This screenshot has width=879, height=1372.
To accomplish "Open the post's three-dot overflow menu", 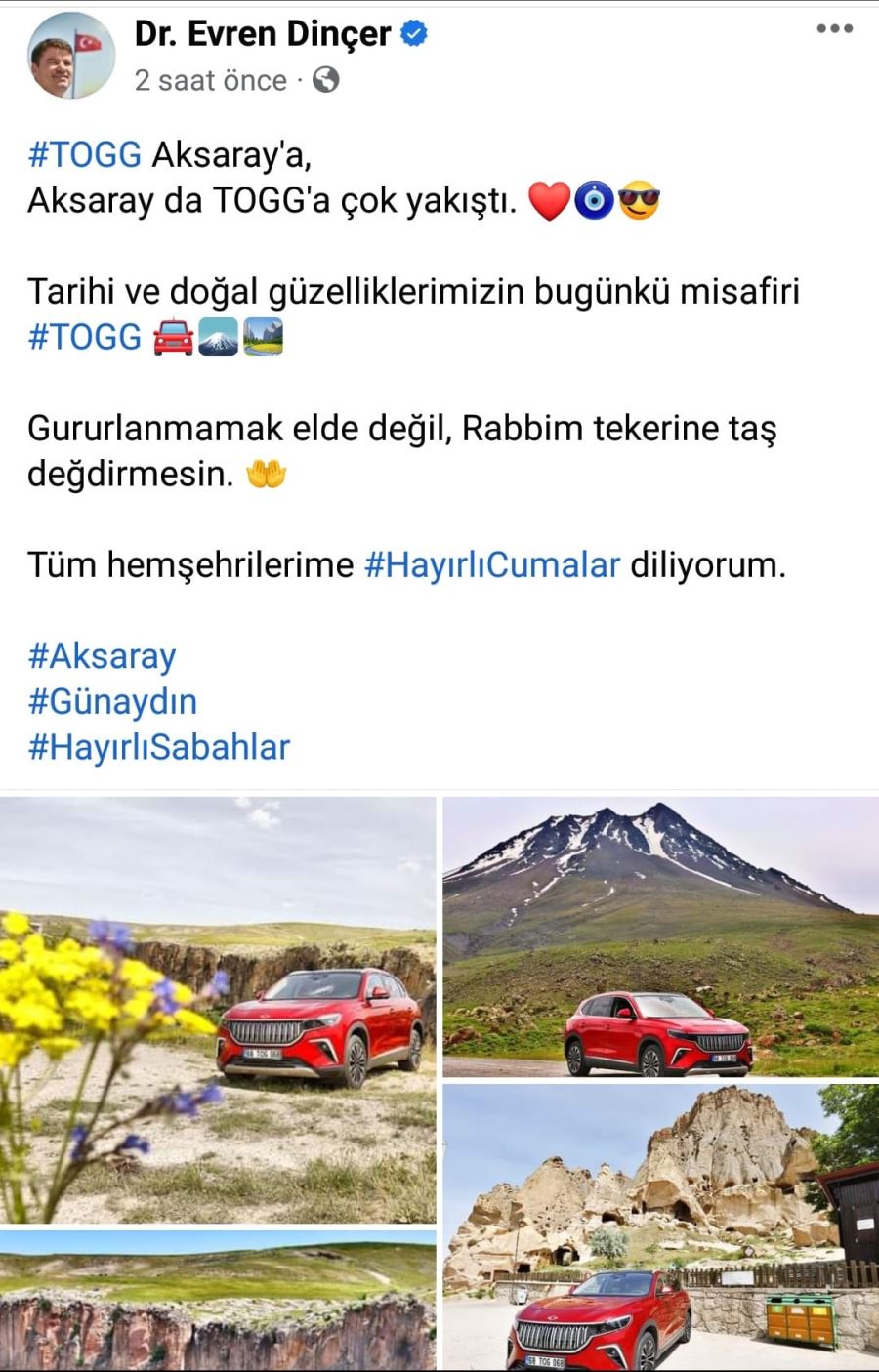I will click(834, 29).
